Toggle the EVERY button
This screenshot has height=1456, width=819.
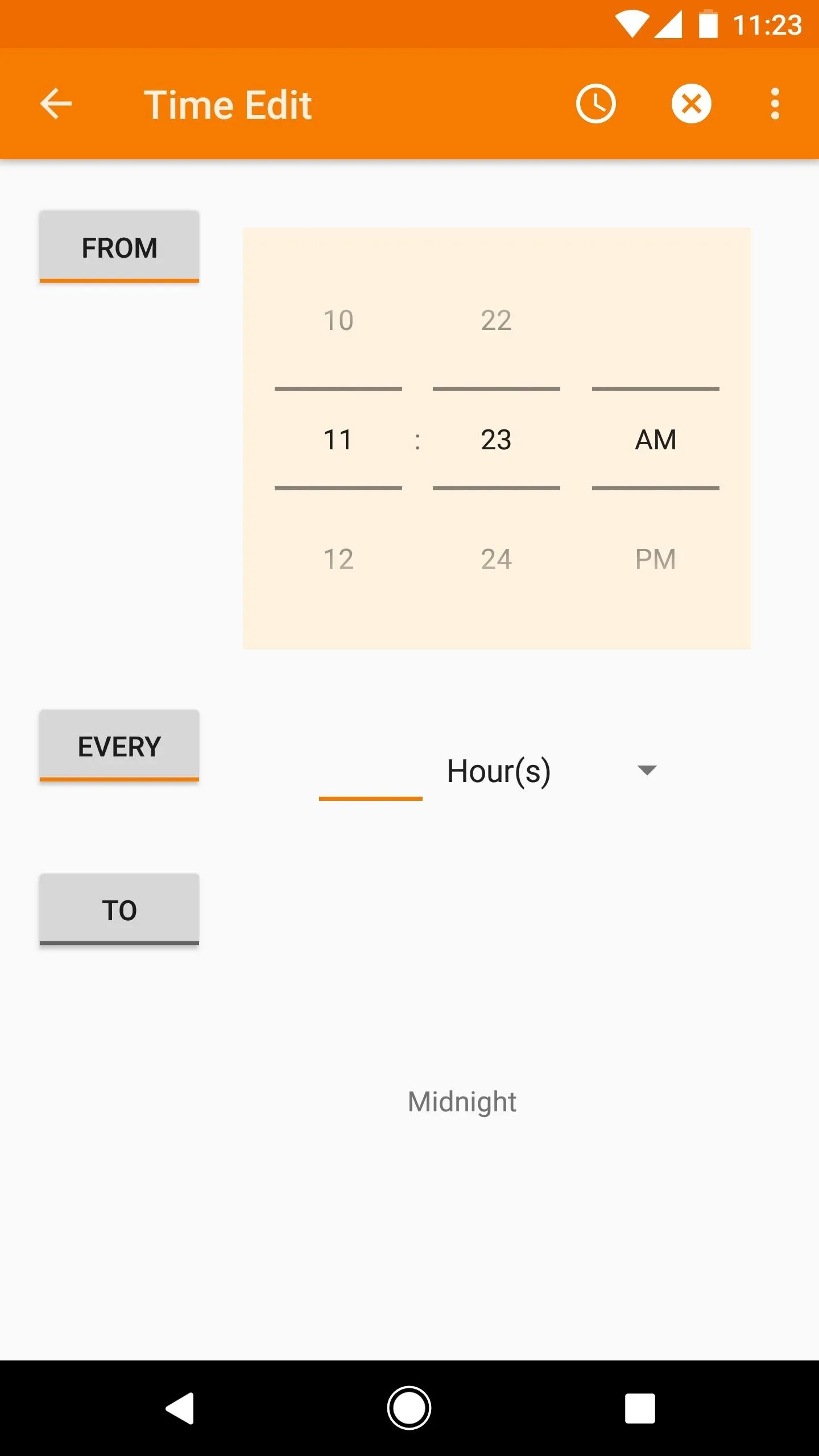pos(119,746)
